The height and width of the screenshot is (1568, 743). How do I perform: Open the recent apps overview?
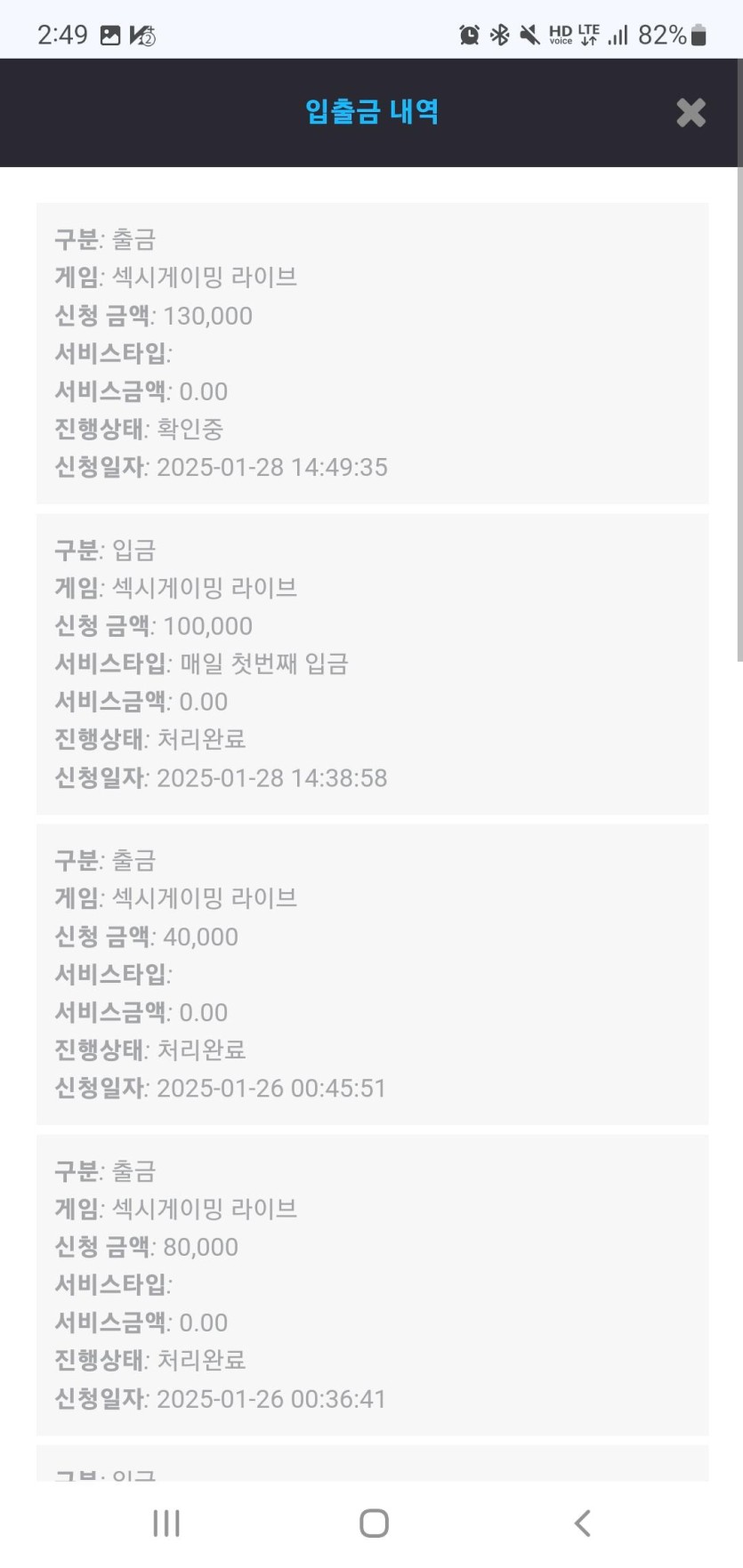click(x=166, y=1523)
